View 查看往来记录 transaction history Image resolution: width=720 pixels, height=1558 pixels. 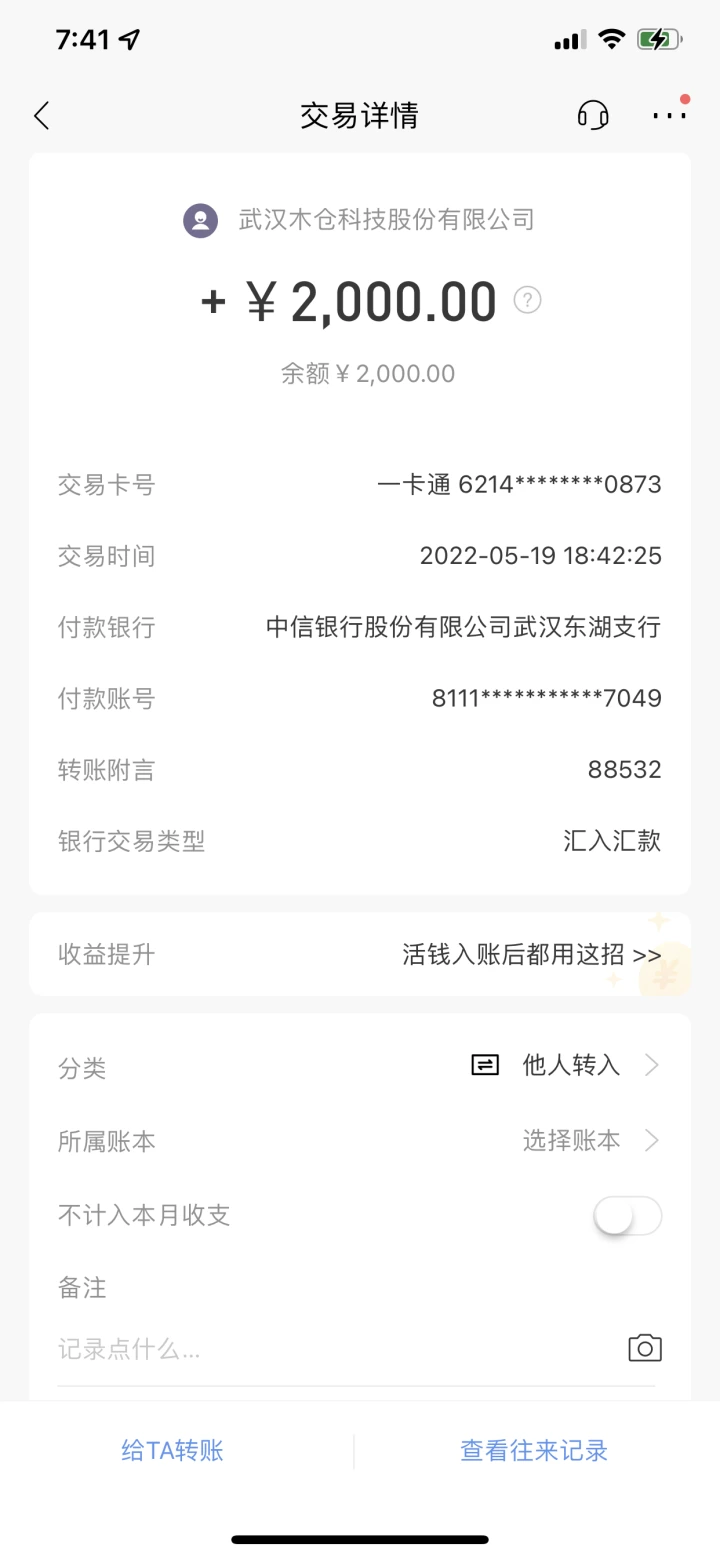click(x=534, y=1451)
